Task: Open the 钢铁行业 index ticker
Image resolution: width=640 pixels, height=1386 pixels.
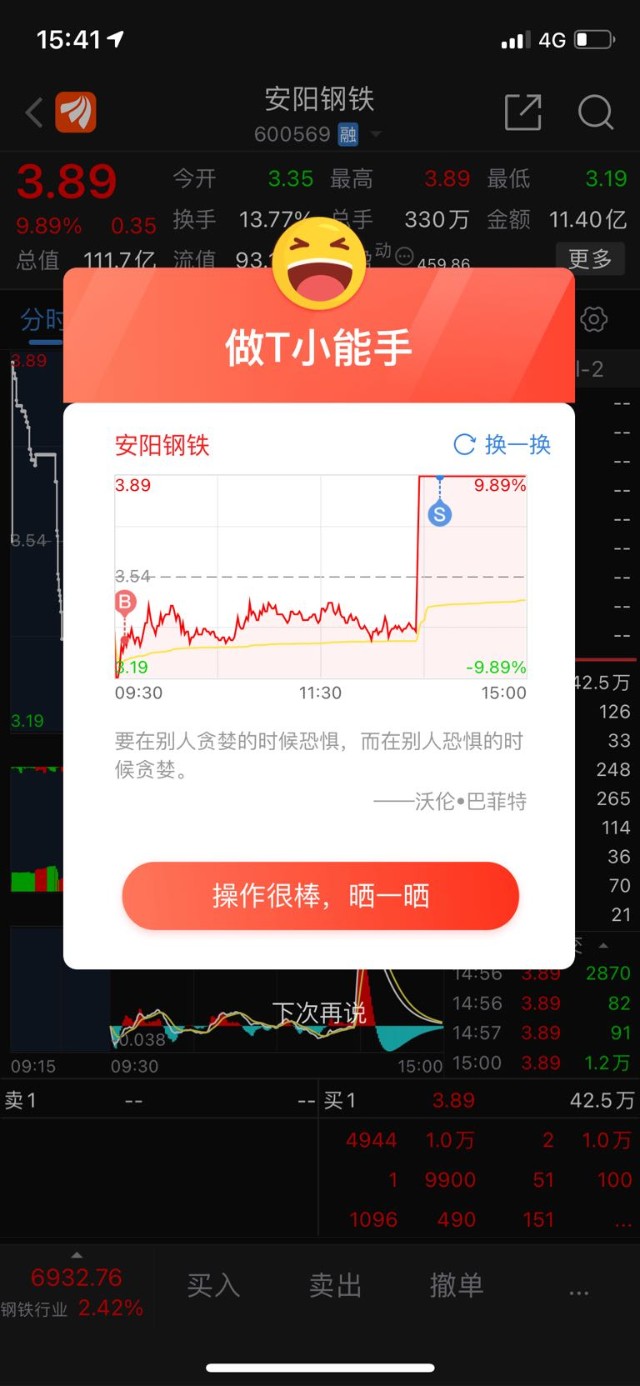Action: coord(75,1291)
